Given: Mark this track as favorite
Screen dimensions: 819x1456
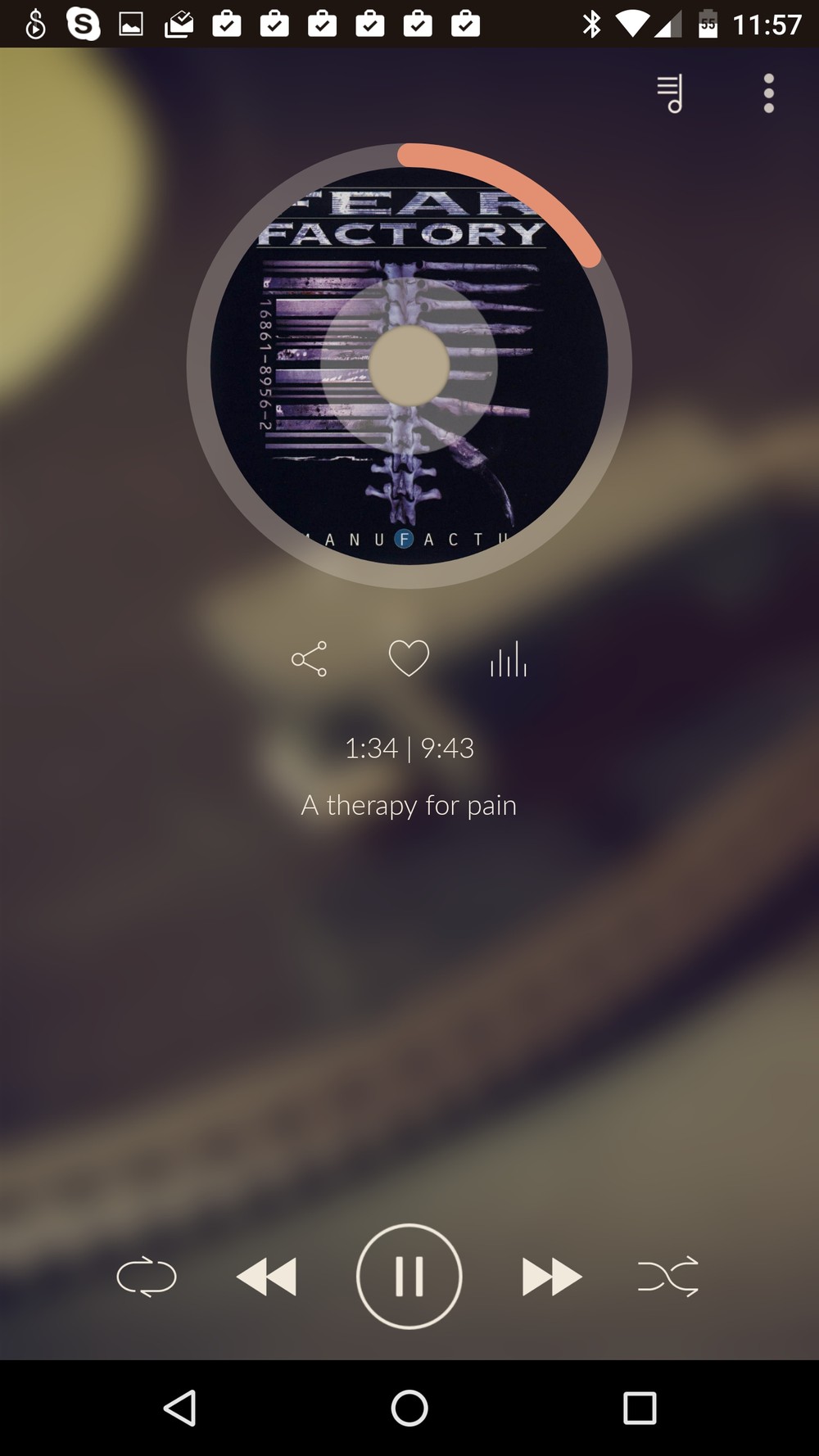Looking at the screenshot, I should pyautogui.click(x=409, y=658).
